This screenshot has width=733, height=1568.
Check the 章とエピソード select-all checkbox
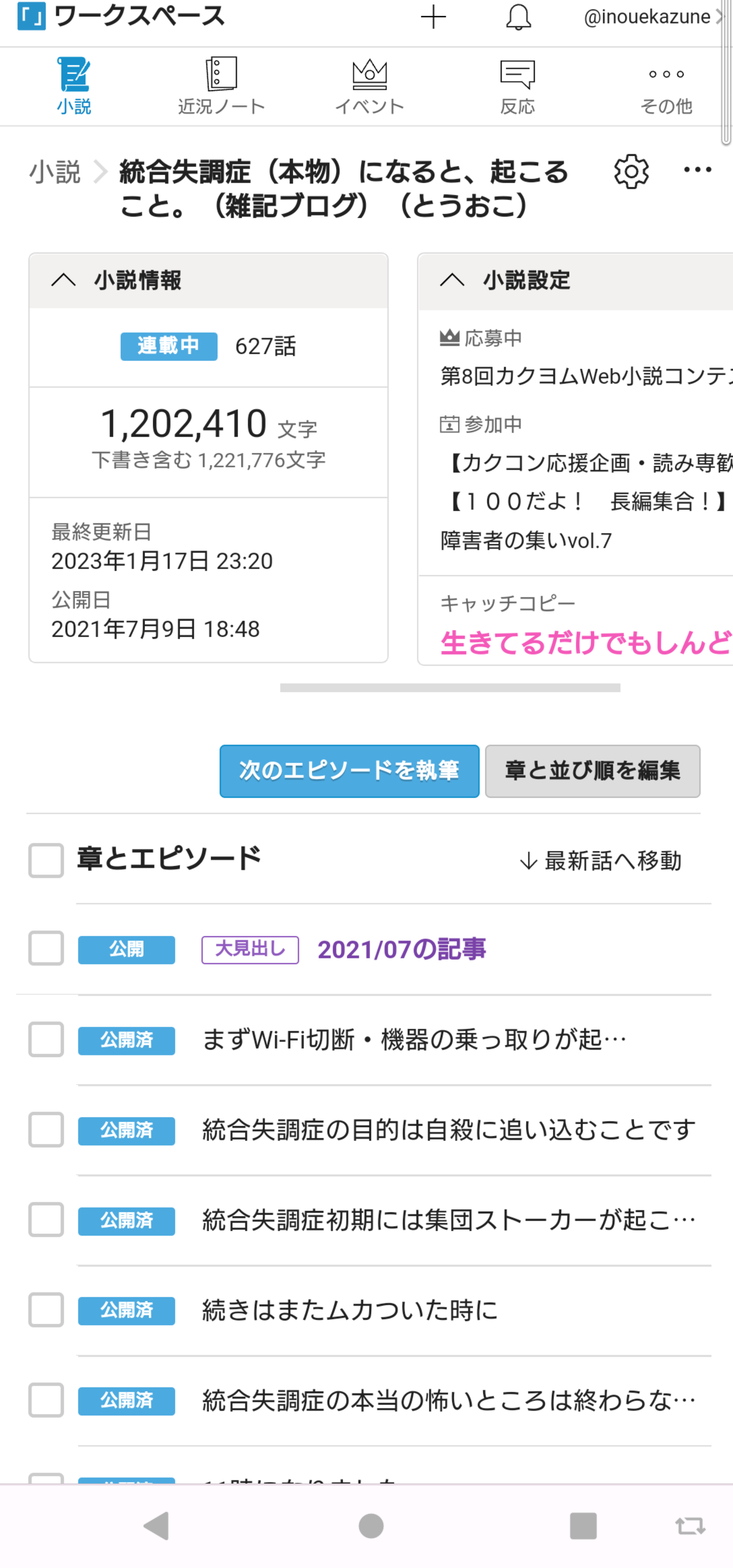click(46, 860)
